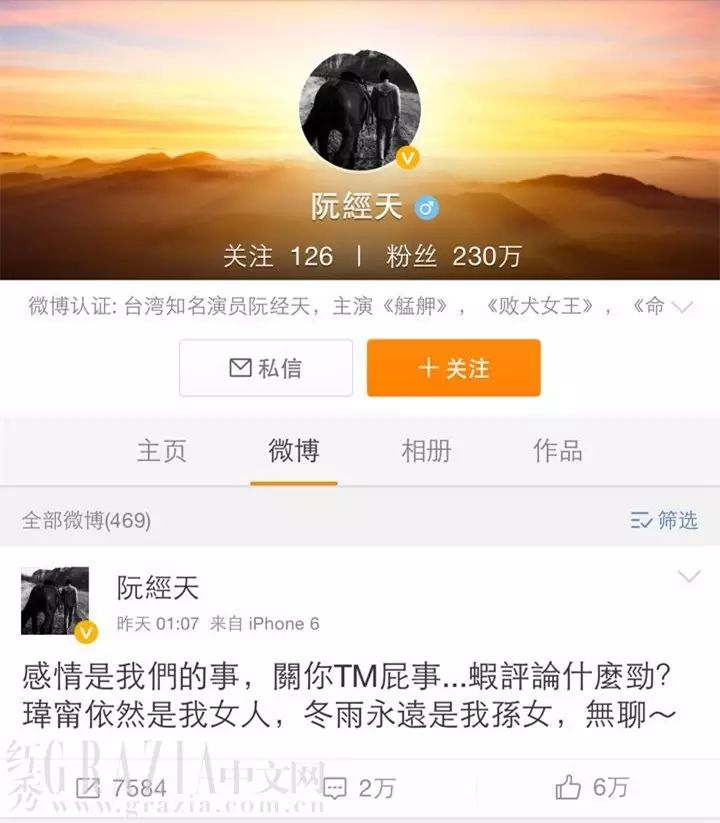Follow this account with +关注
The width and height of the screenshot is (720, 823).
(x=453, y=368)
